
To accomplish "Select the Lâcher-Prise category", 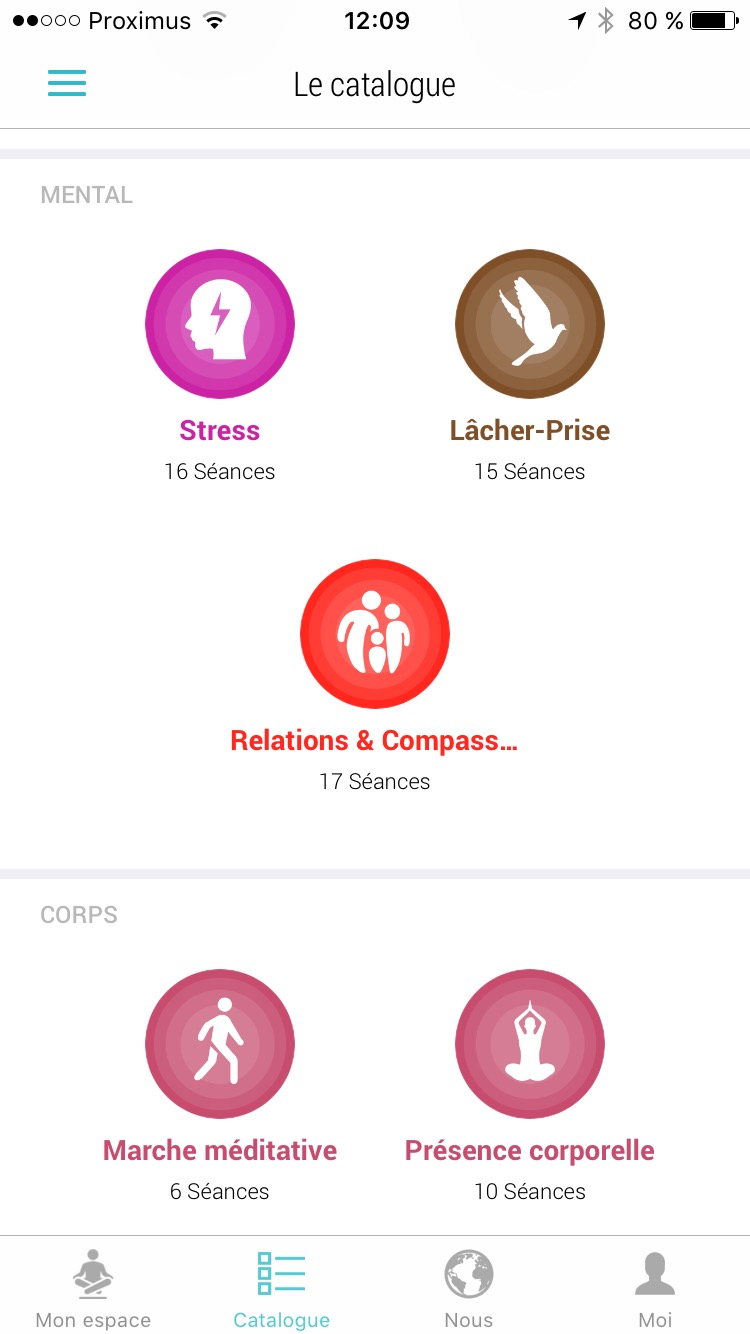I will click(x=530, y=324).
